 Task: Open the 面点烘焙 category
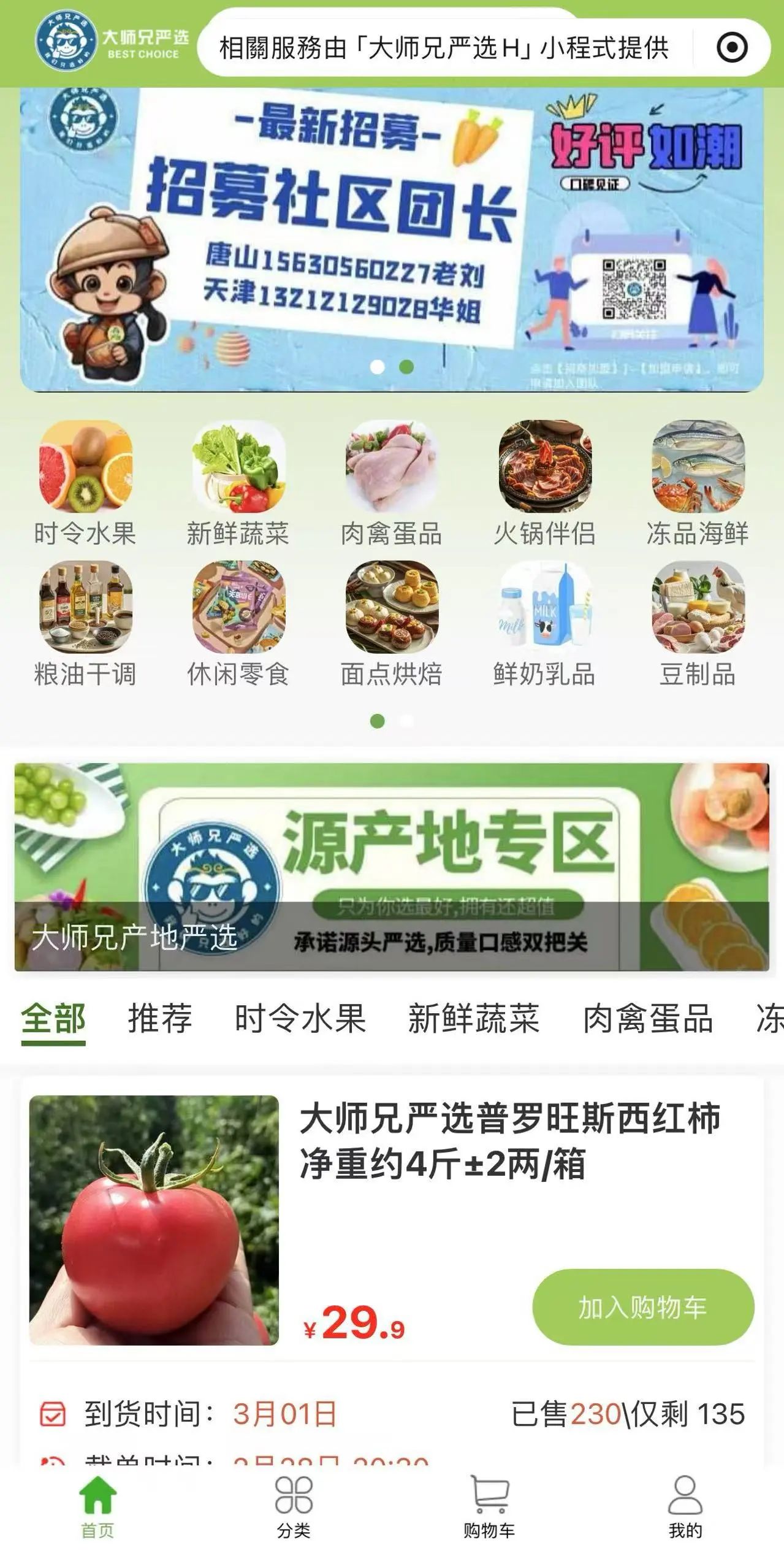point(392,624)
